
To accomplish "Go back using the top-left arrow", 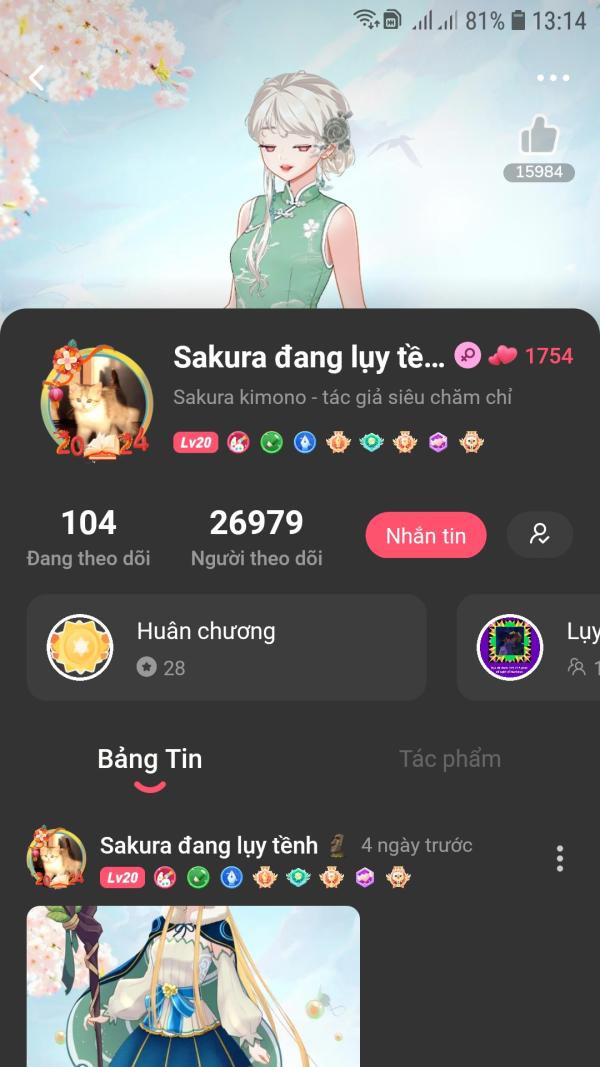I will tap(37, 77).
